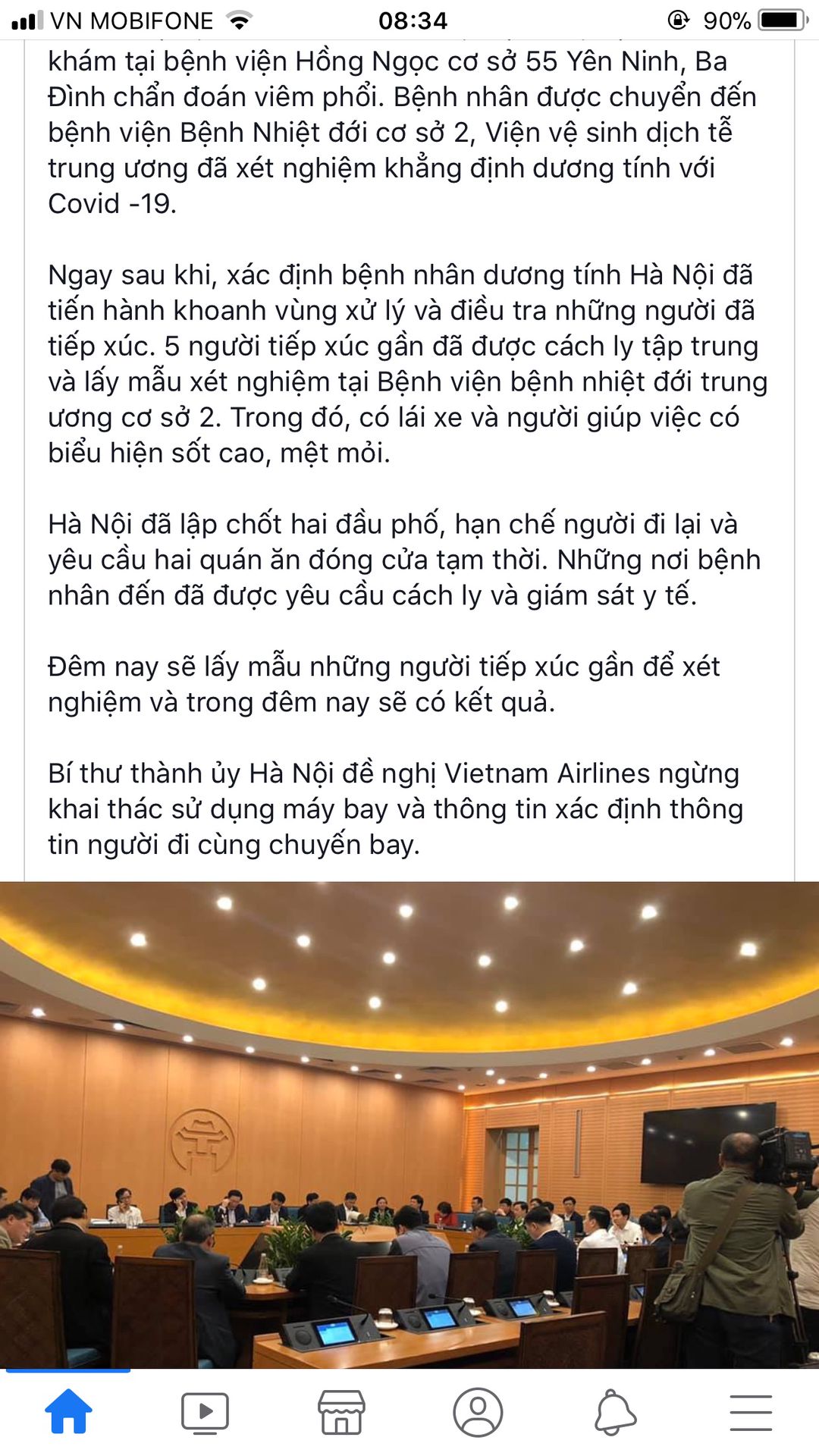Open the Marketplace tab
The width and height of the screenshot is (819, 1456).
(341, 1412)
